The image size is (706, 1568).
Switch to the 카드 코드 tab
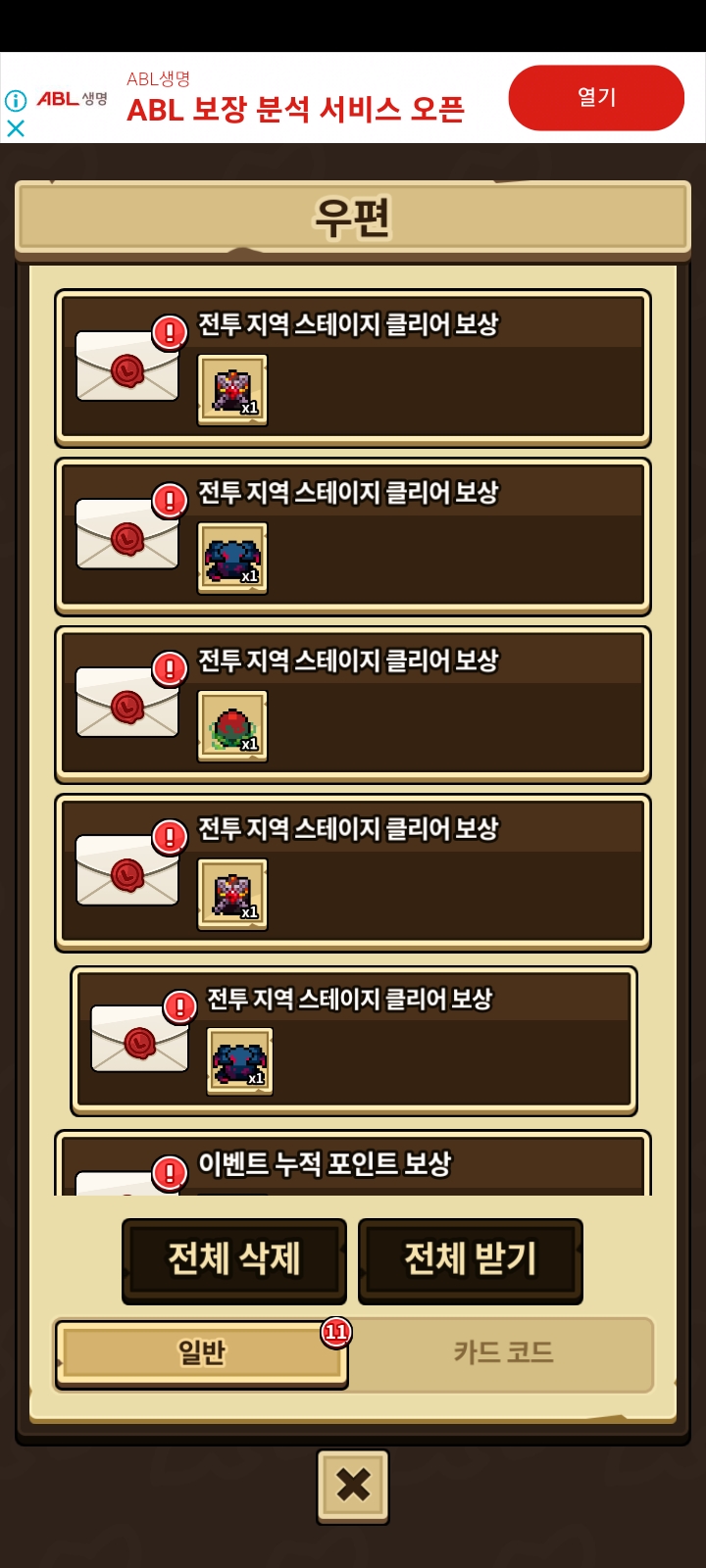pyautogui.click(x=503, y=1353)
